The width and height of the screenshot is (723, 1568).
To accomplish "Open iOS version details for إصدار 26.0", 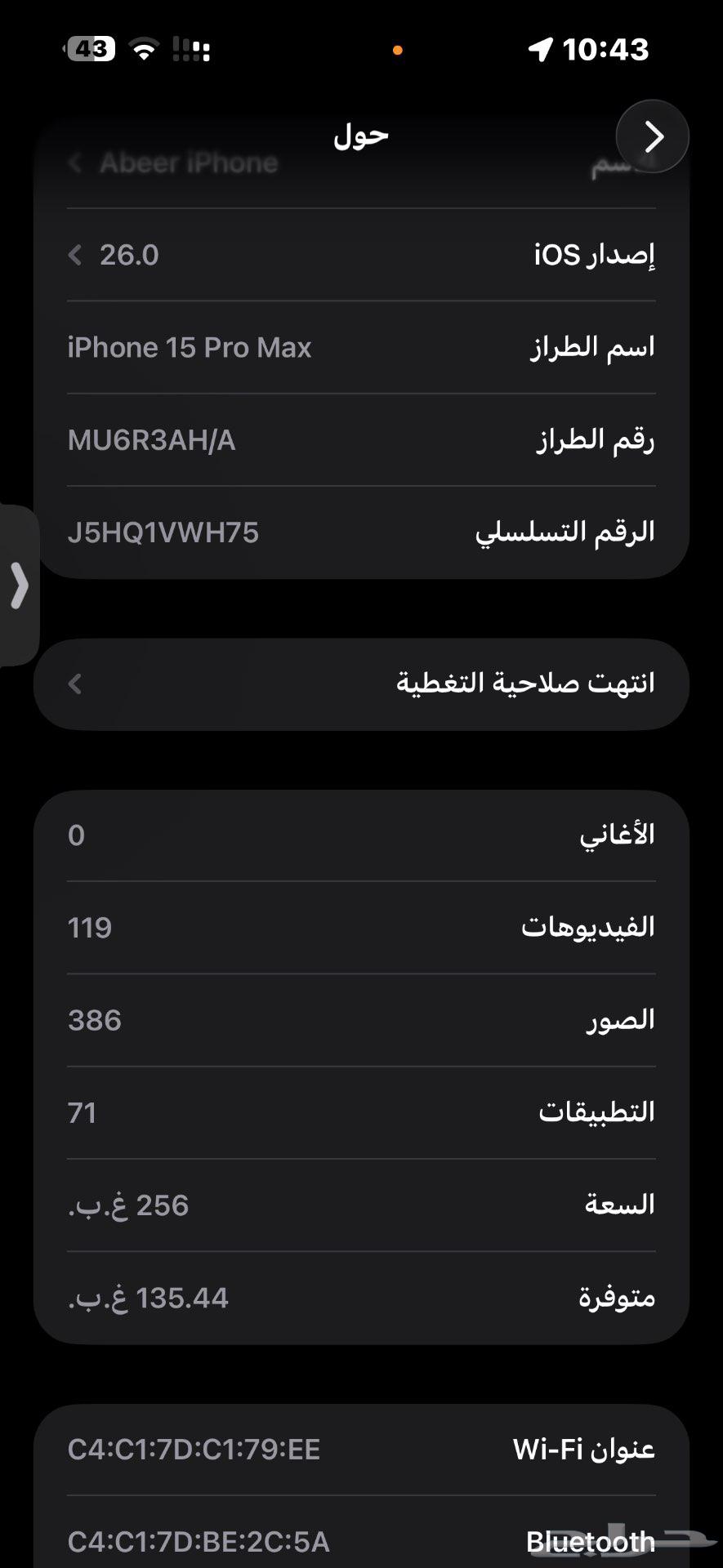I will pyautogui.click(x=359, y=254).
